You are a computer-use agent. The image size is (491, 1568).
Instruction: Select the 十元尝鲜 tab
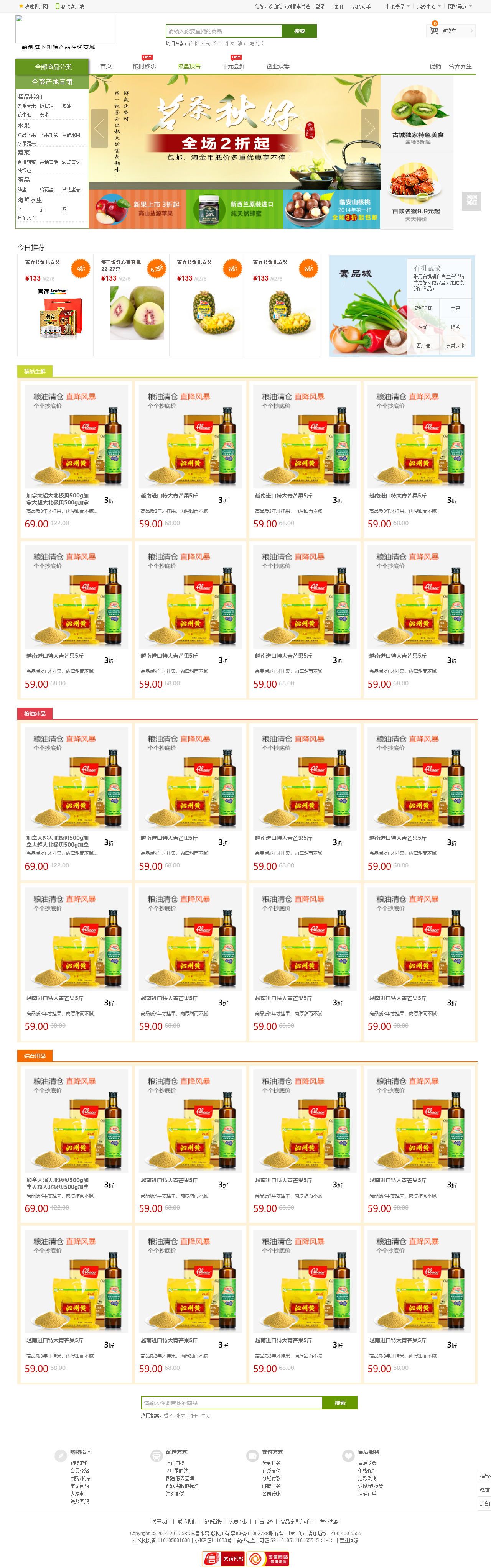(233, 66)
